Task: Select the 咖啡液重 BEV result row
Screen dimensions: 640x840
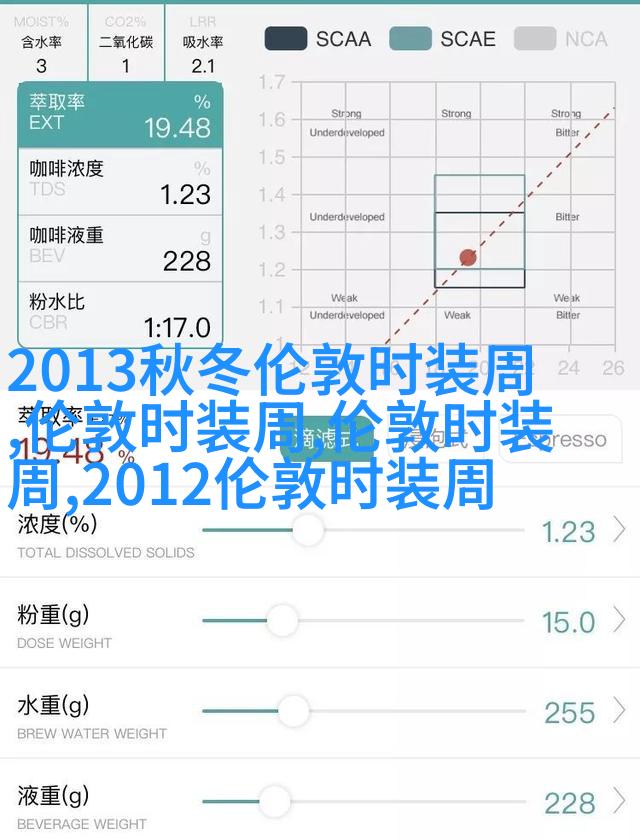Action: click(120, 247)
